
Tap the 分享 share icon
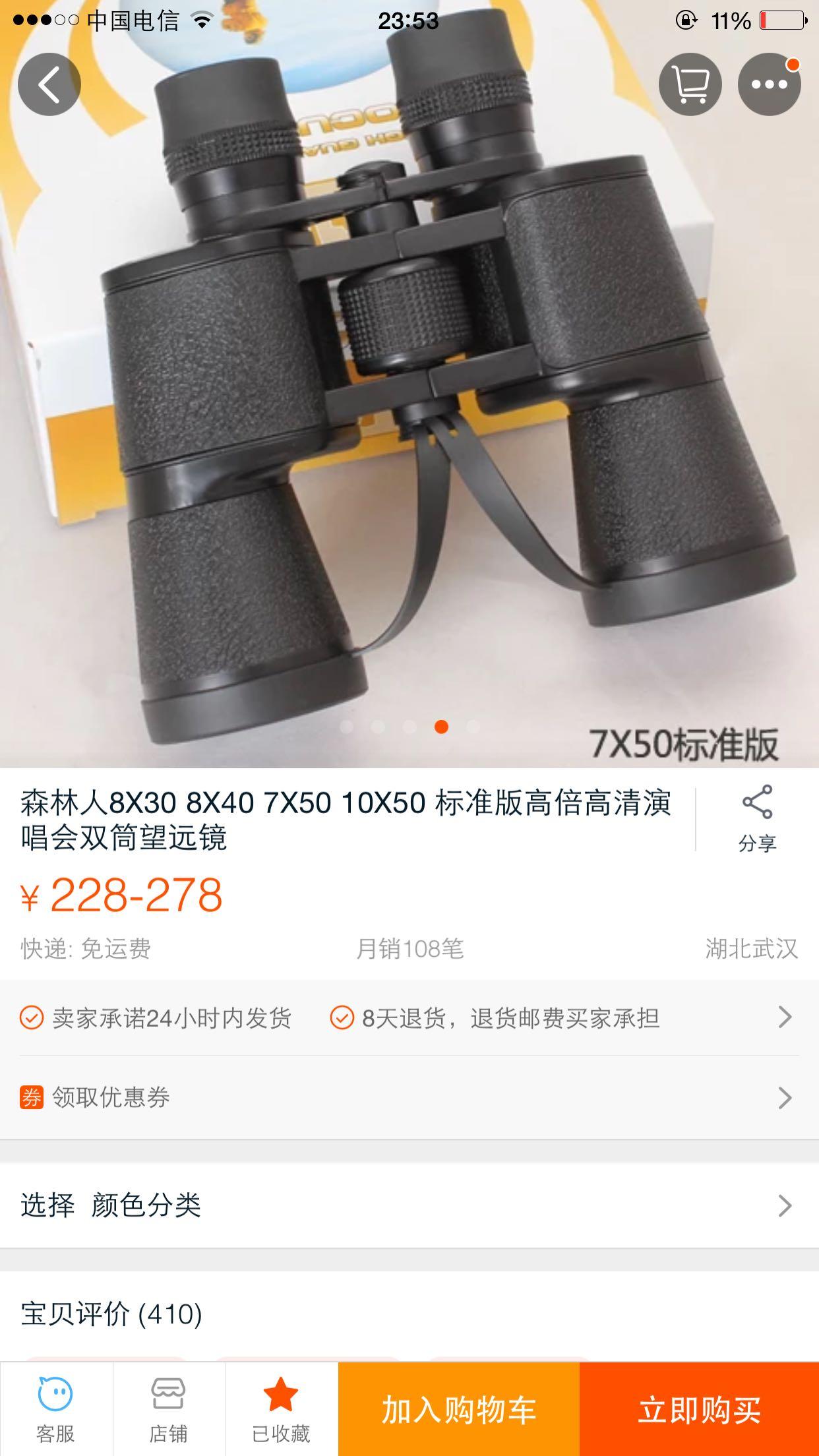point(757,820)
